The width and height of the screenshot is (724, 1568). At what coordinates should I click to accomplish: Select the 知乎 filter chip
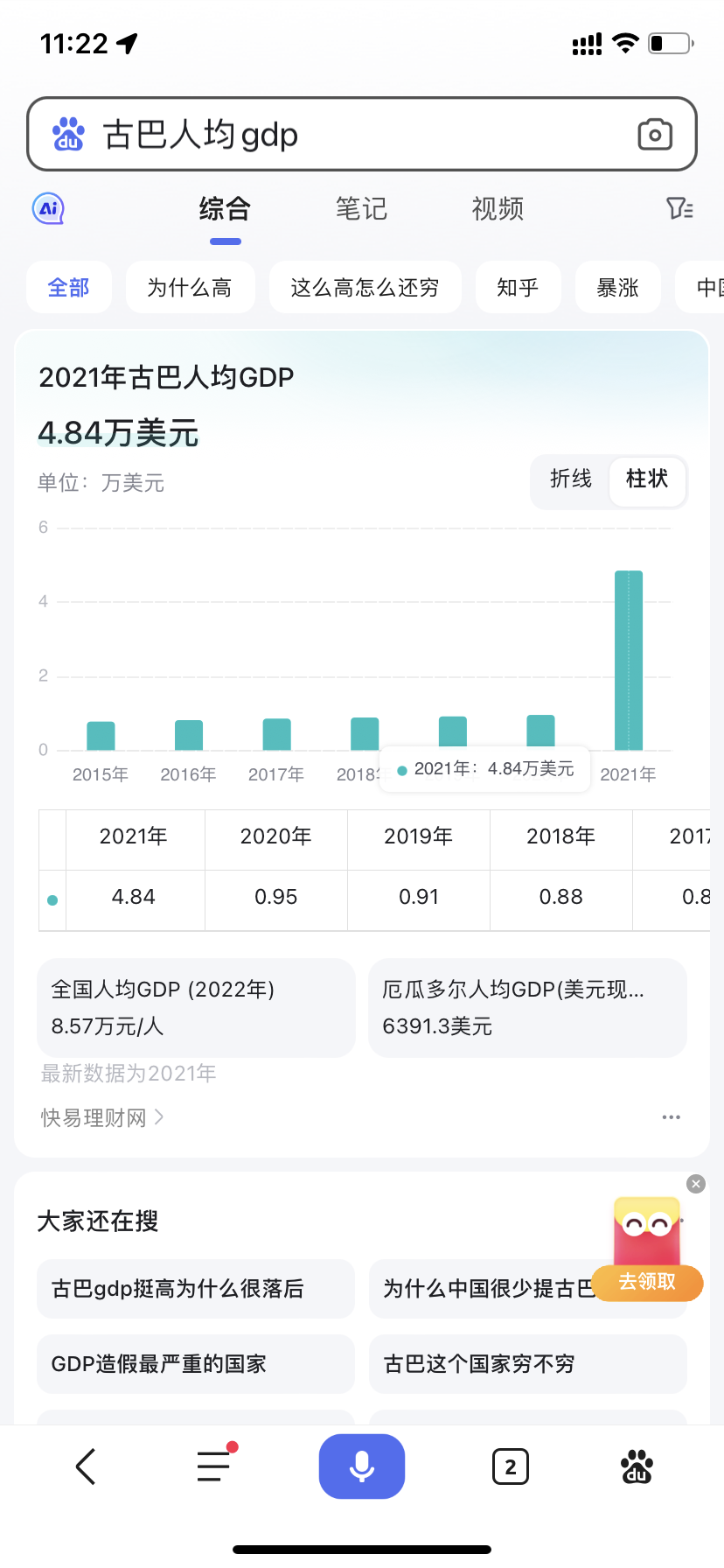518,286
